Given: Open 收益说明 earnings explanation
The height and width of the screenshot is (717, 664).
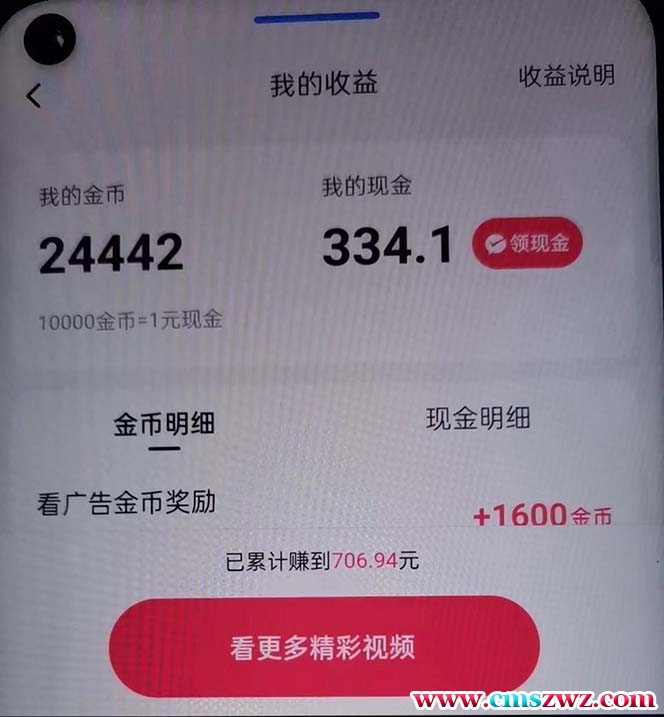Looking at the screenshot, I should point(566,75).
